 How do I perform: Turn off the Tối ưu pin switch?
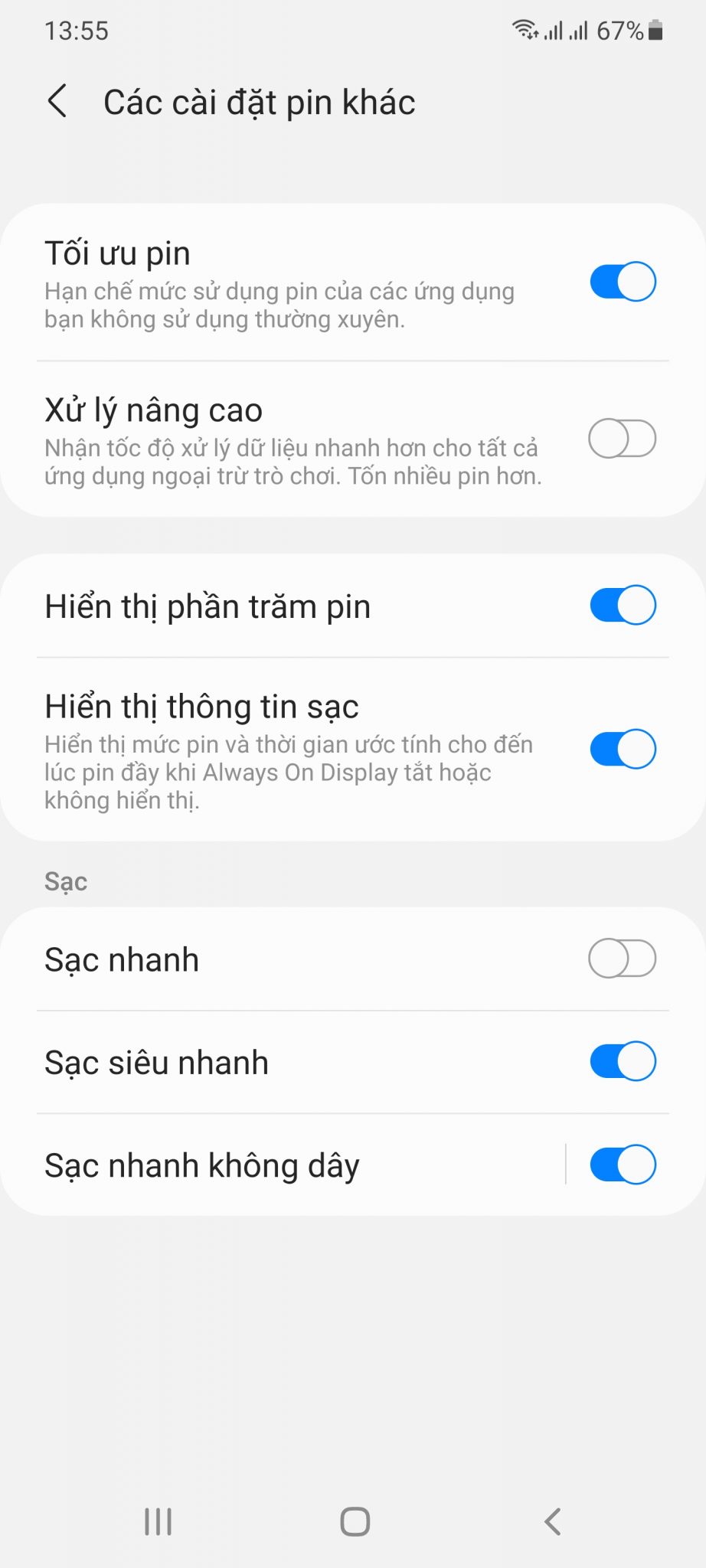[622, 282]
